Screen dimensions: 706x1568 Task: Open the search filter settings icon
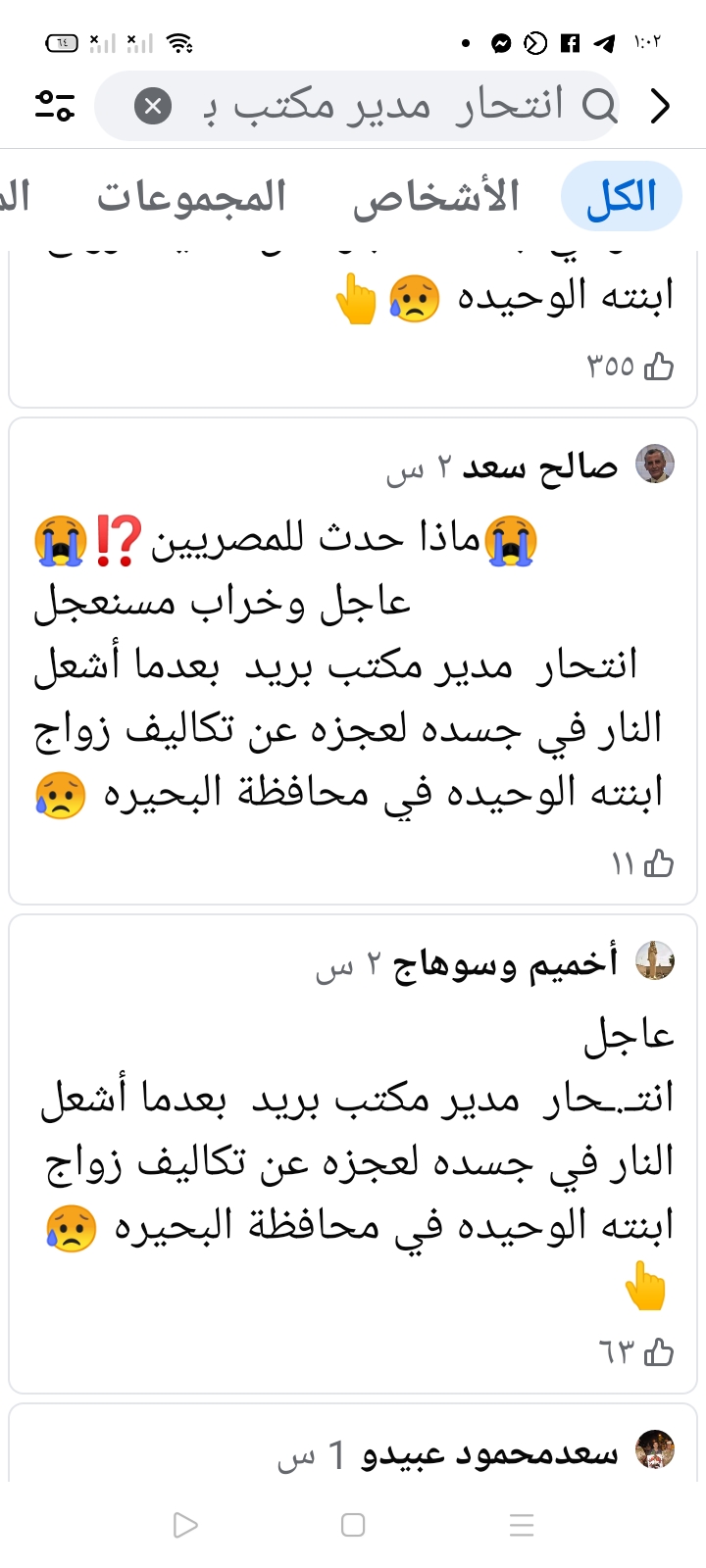coord(55,105)
